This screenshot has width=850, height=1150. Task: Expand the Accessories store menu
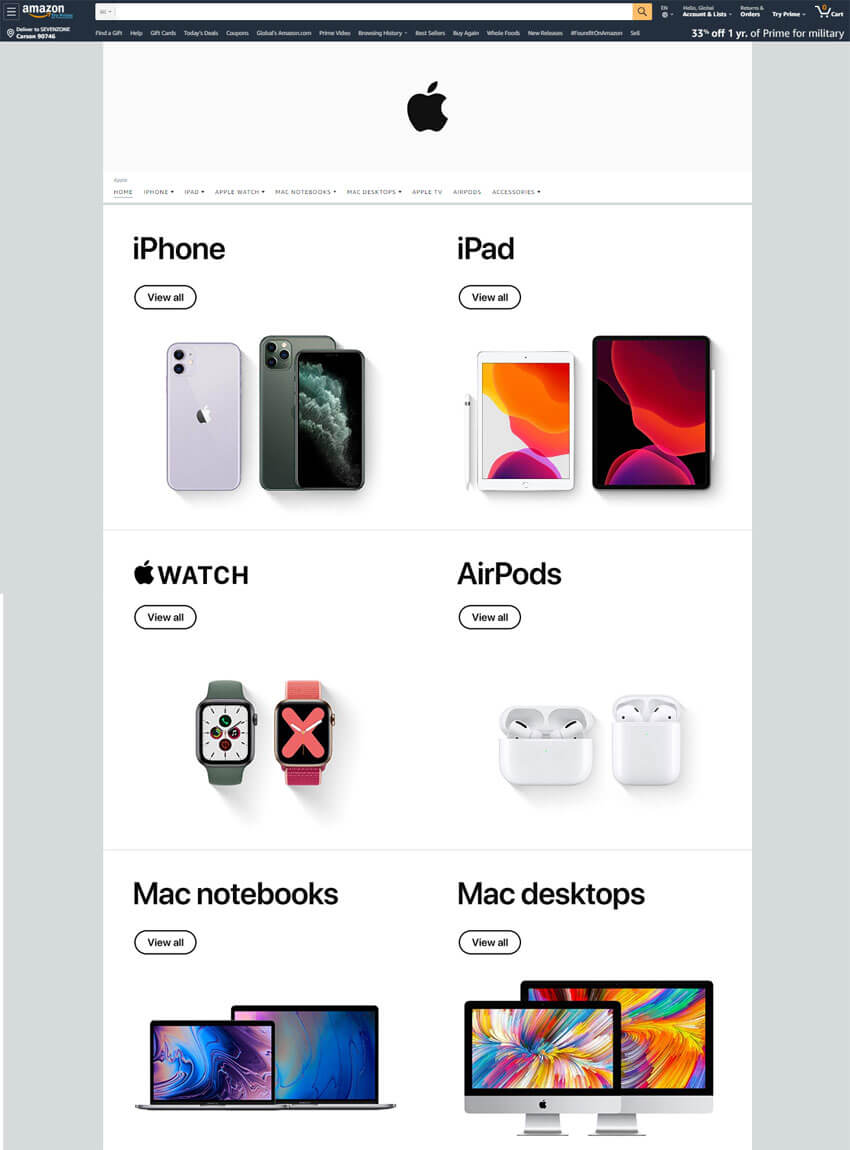515,192
